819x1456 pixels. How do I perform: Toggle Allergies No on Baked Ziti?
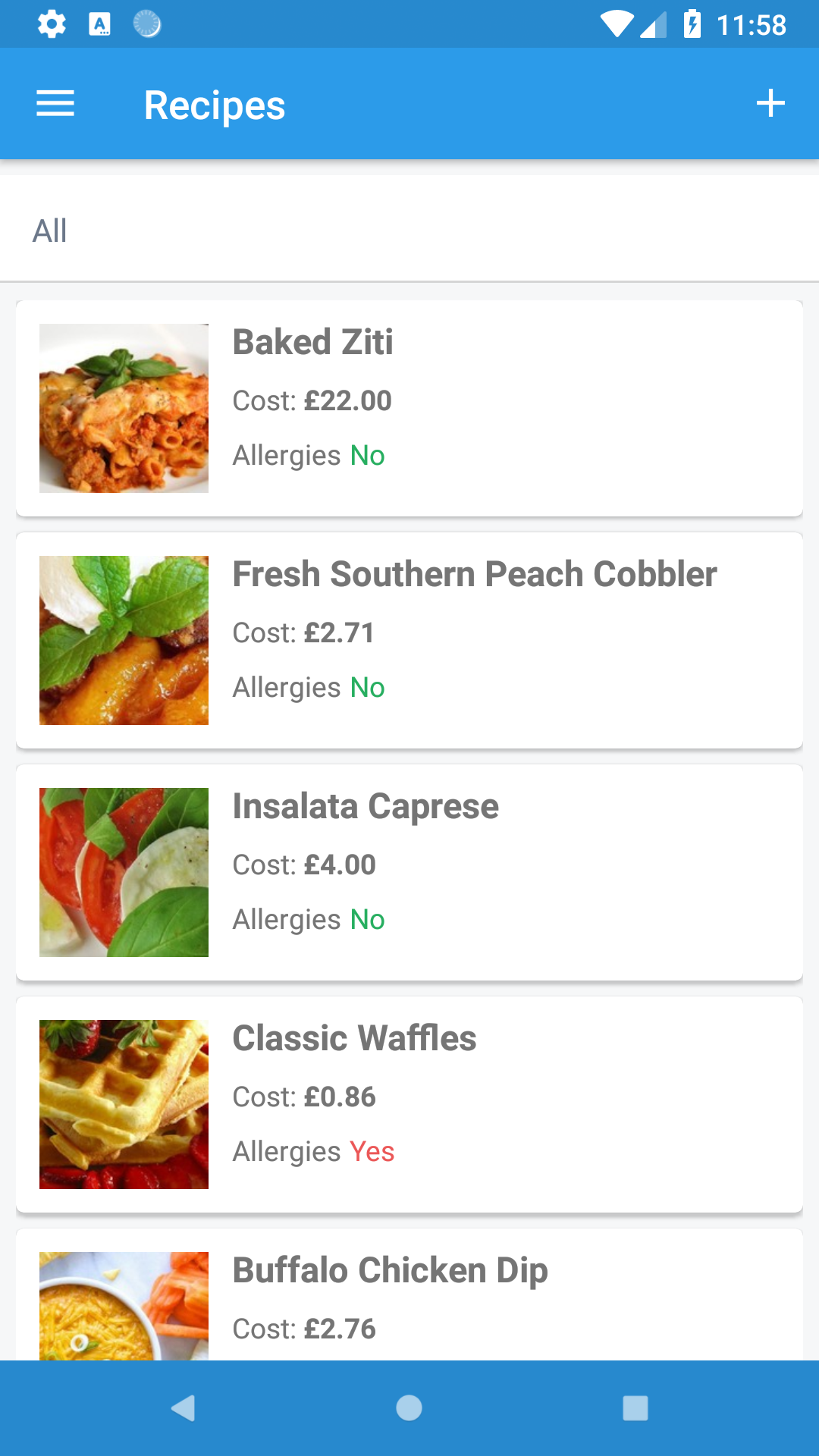369,456
